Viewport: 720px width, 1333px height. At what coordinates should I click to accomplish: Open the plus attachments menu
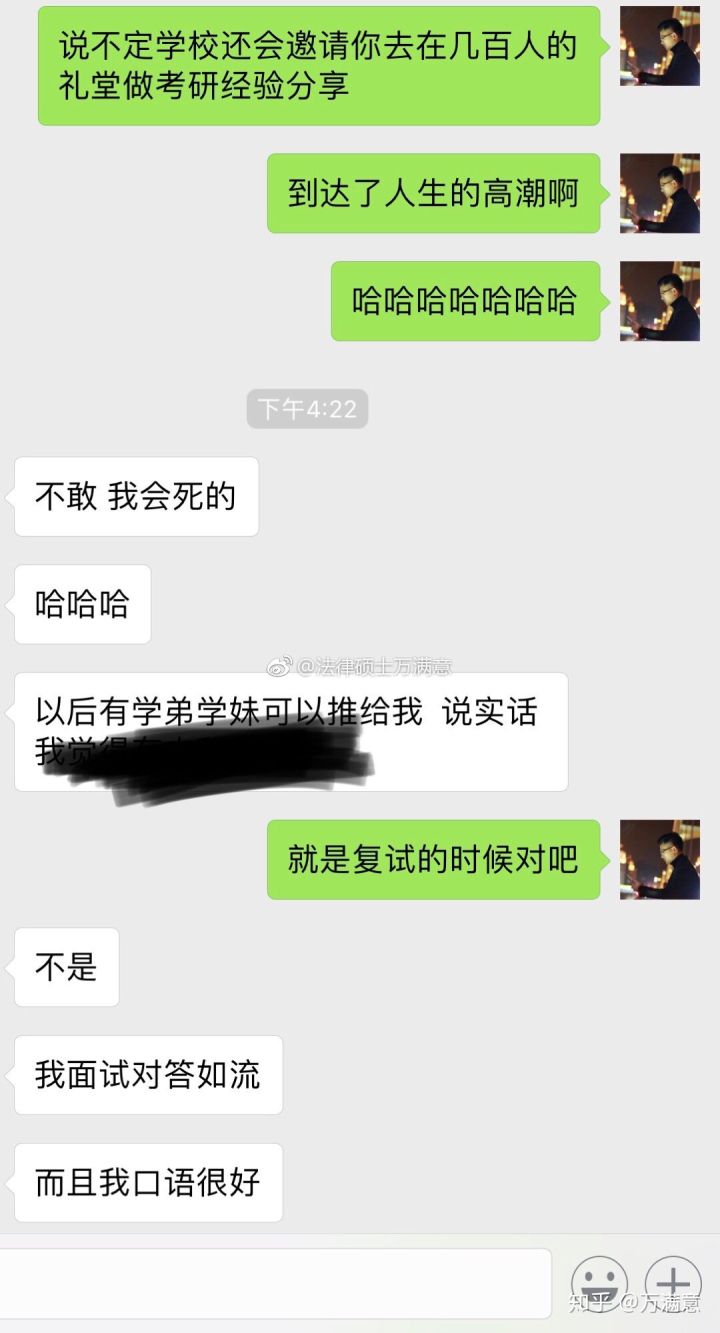(x=673, y=1284)
